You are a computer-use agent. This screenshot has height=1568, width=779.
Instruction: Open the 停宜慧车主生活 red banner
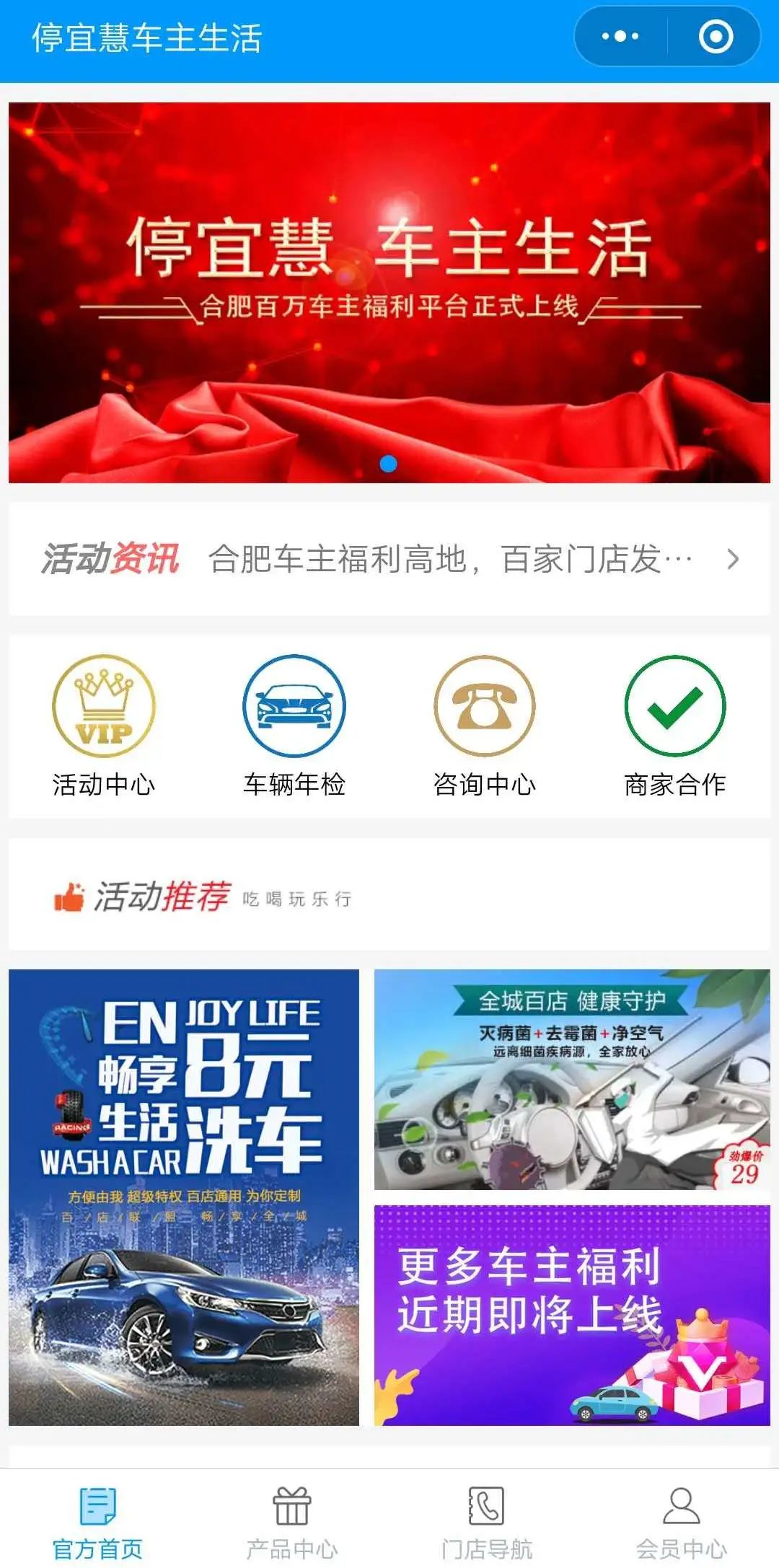[x=389, y=292]
